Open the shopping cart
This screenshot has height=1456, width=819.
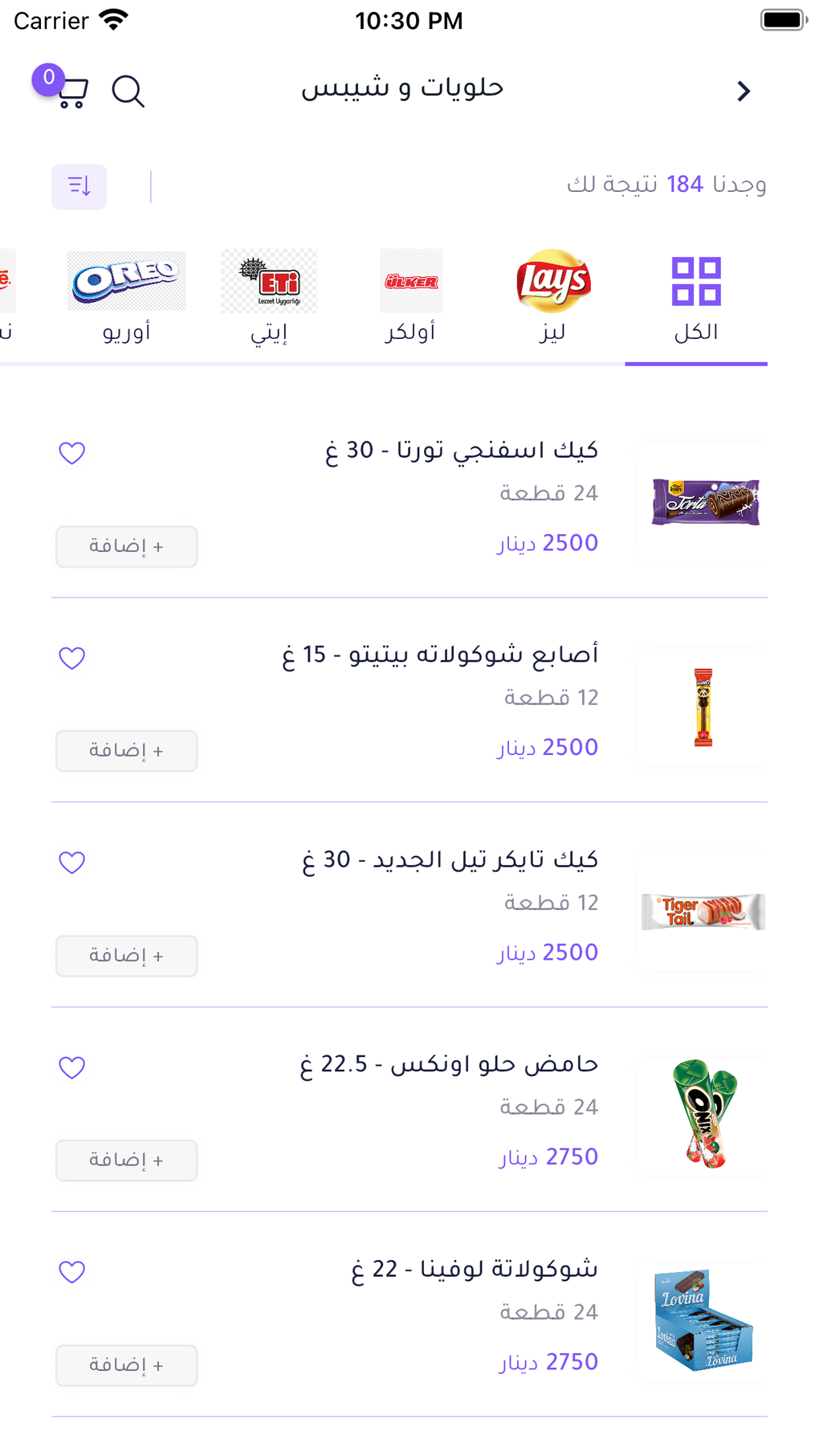pos(71,91)
